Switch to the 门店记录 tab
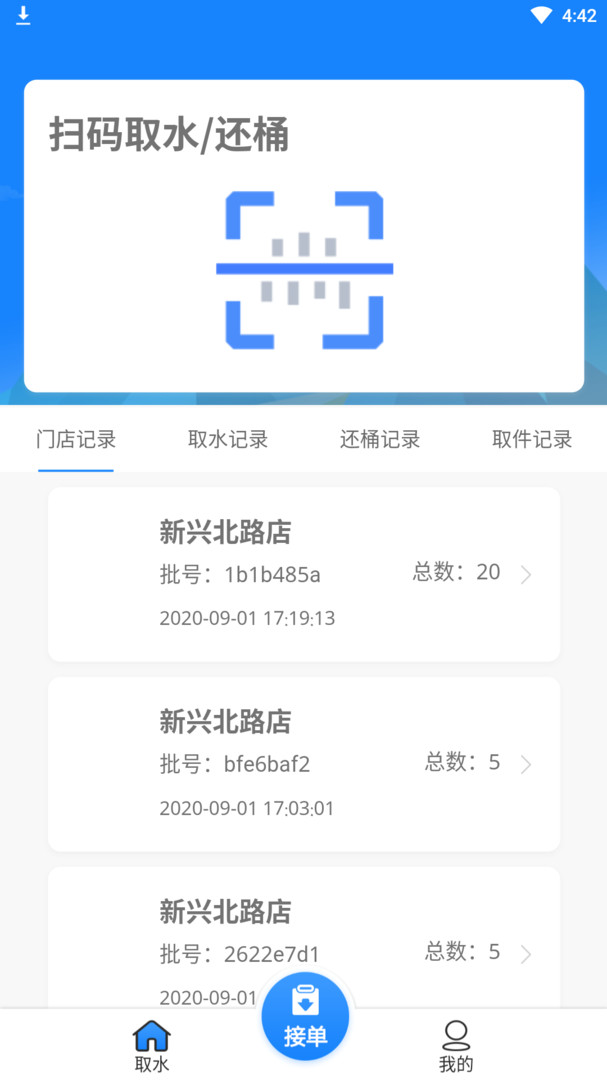The height and width of the screenshot is (1080, 607). coord(76,440)
